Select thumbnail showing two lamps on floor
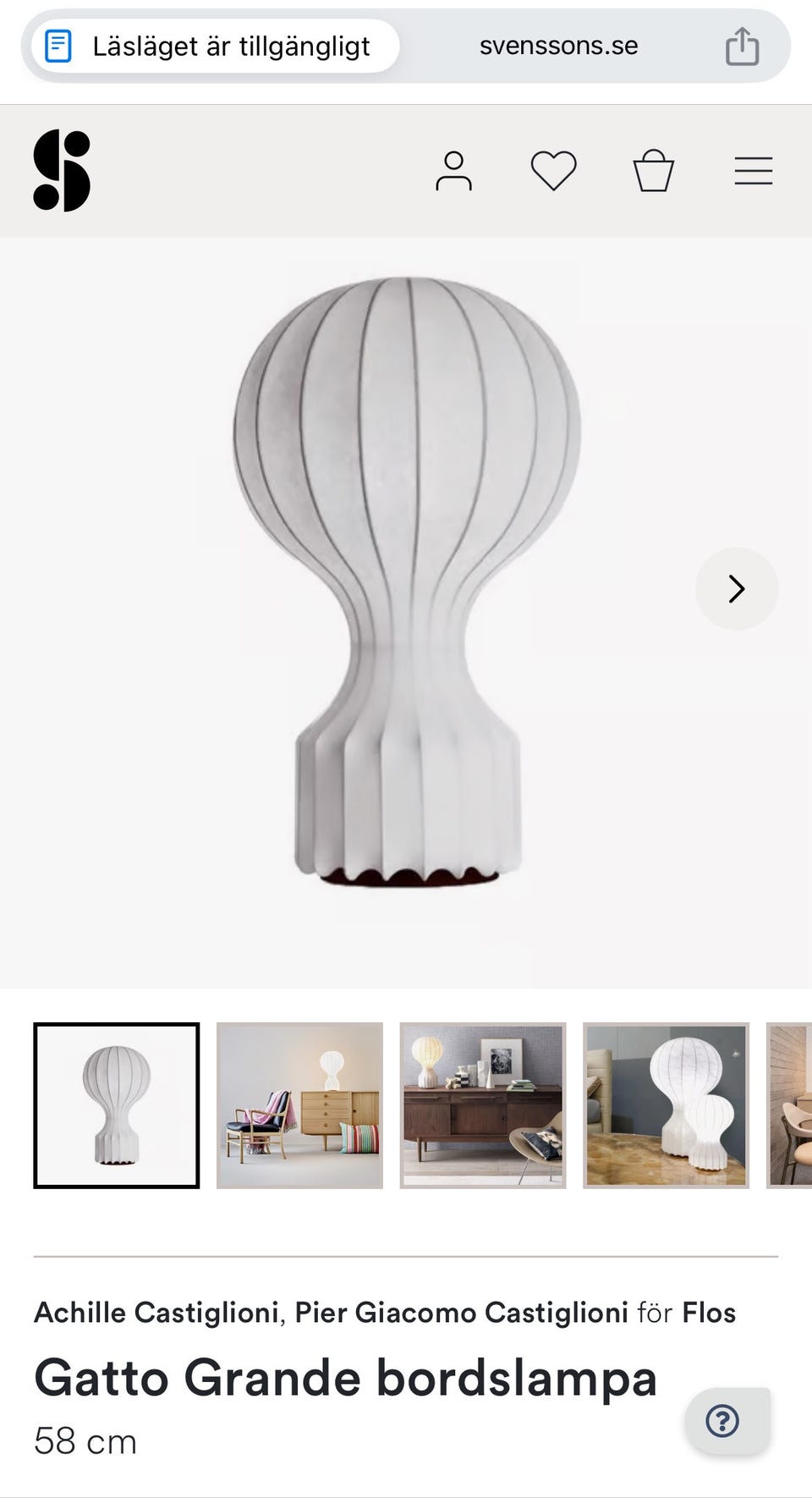The height and width of the screenshot is (1498, 812). pyautogui.click(x=666, y=1105)
